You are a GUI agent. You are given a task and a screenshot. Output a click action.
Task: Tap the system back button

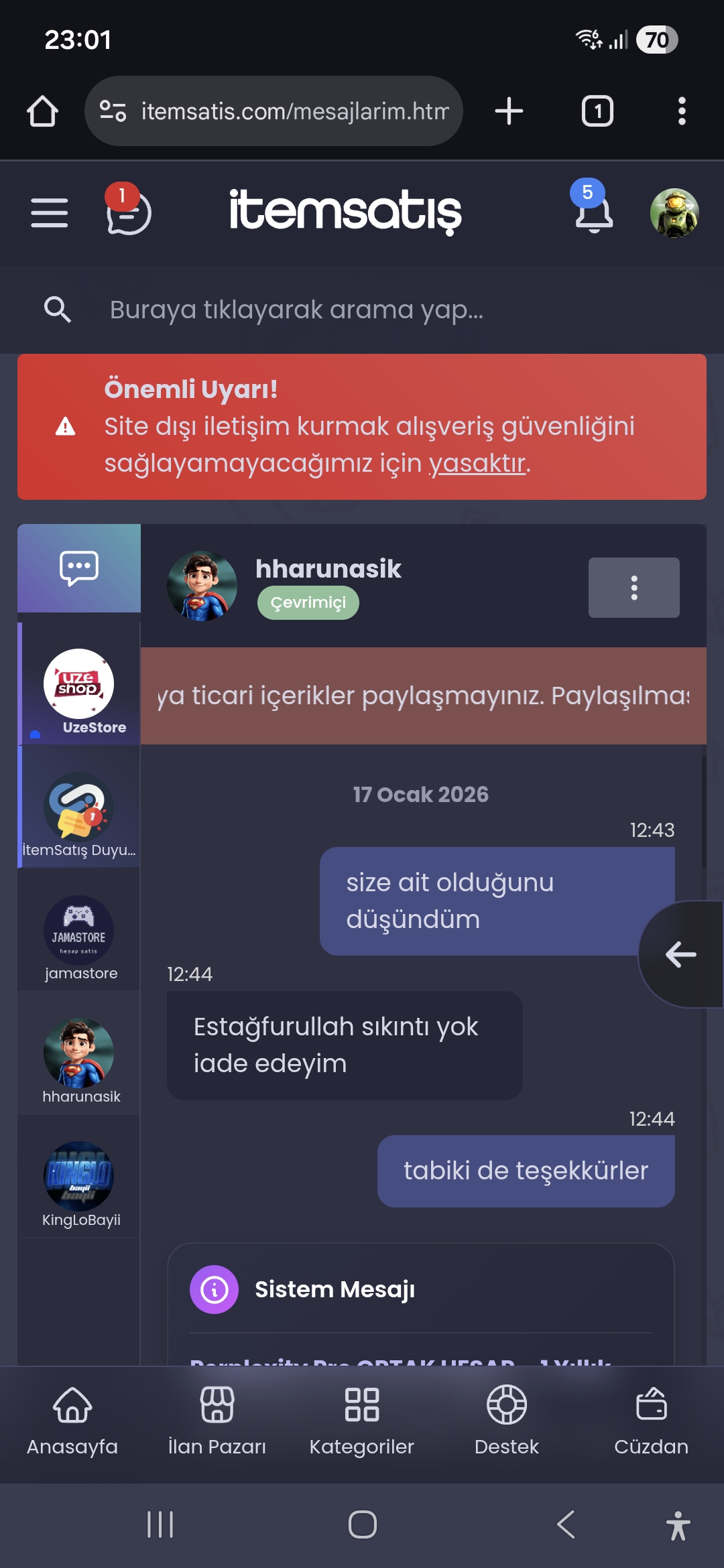pyautogui.click(x=566, y=1524)
